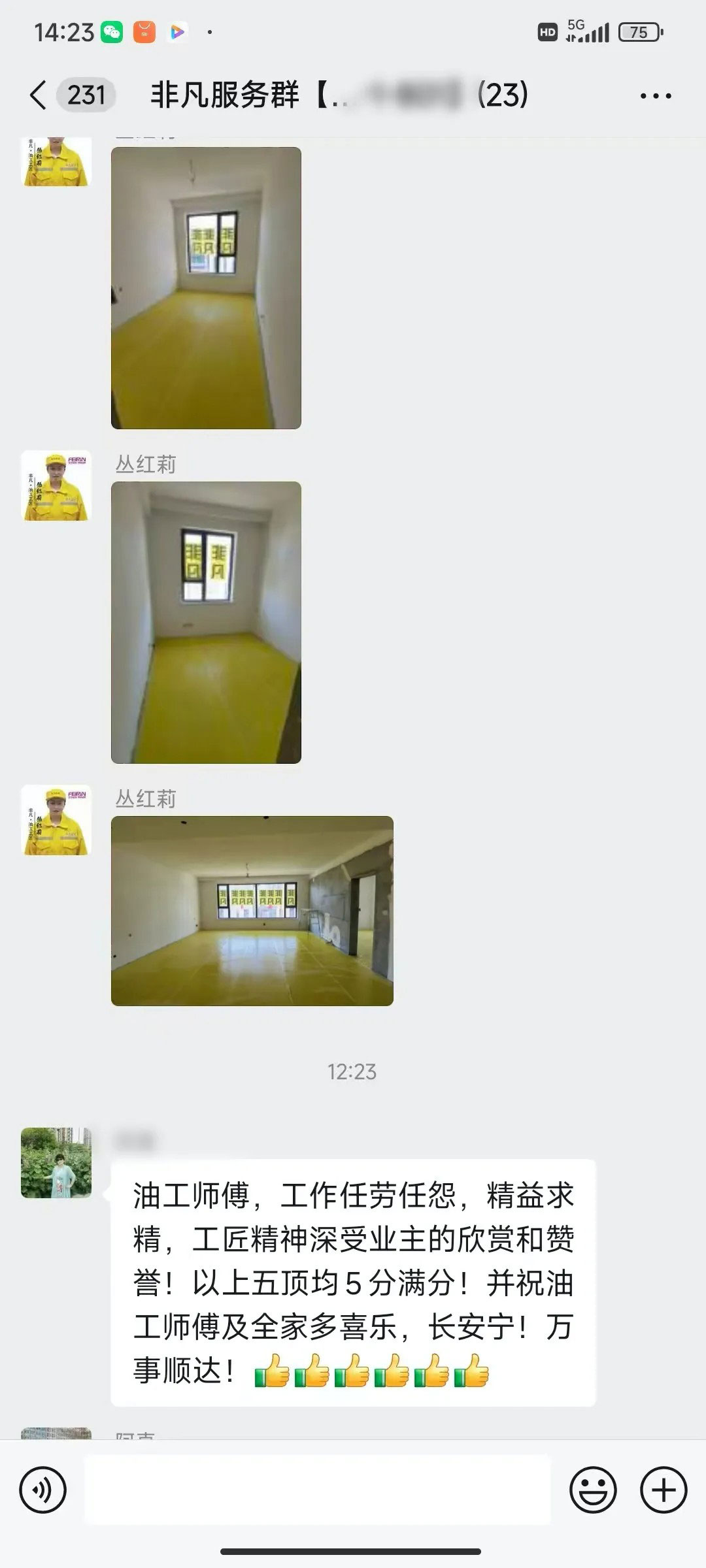Open the emoji picker
This screenshot has height=1568, width=706.
pyautogui.click(x=593, y=1490)
